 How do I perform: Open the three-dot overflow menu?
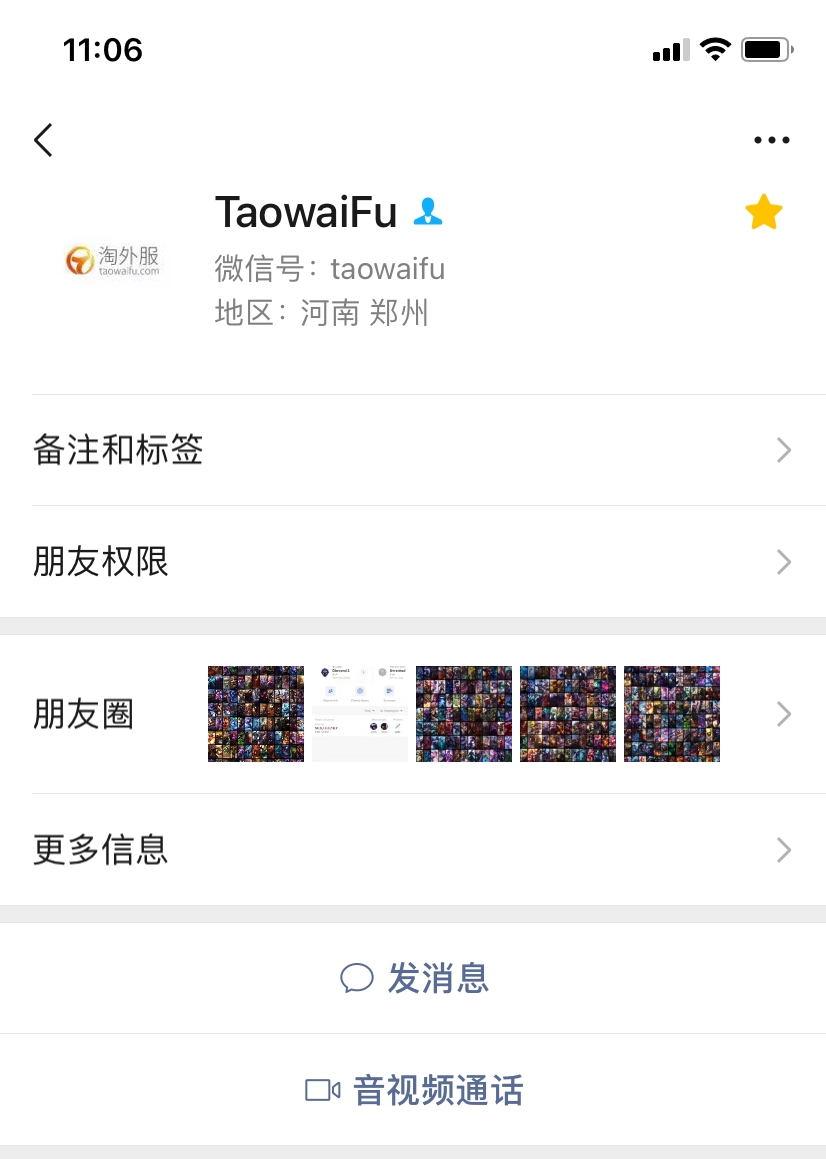771,140
